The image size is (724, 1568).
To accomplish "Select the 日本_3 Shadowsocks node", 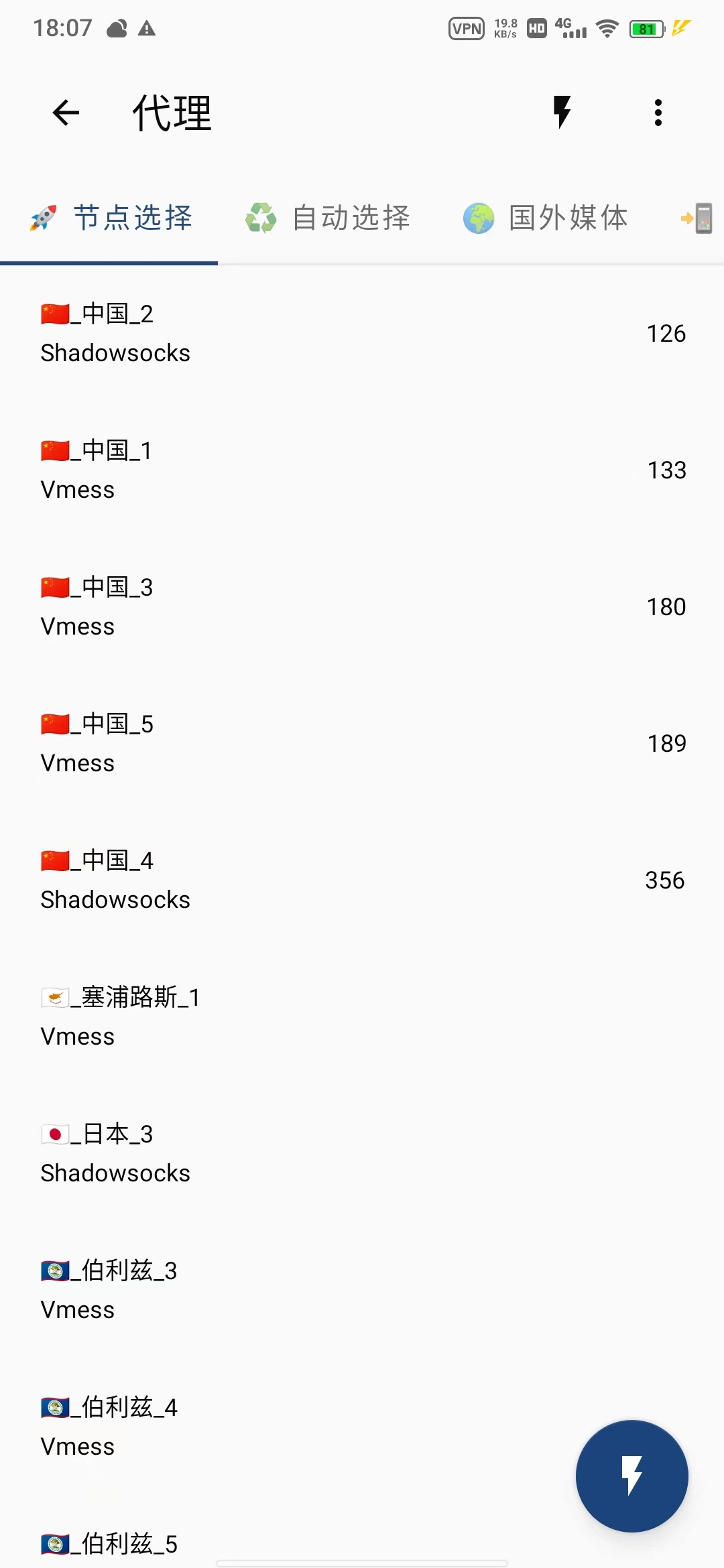I will click(362, 1154).
